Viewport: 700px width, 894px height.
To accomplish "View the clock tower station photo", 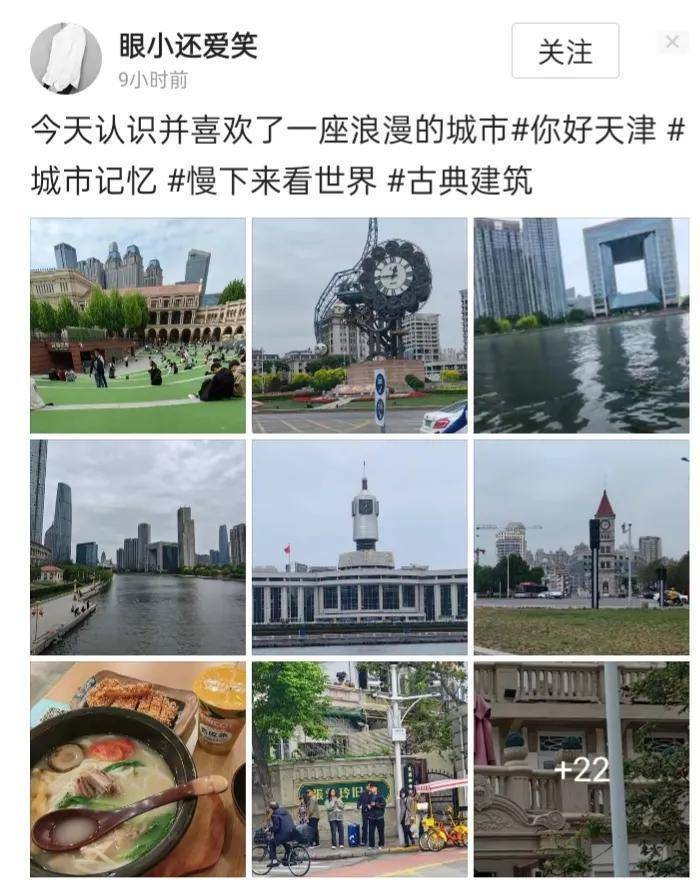I will [x=360, y=547].
